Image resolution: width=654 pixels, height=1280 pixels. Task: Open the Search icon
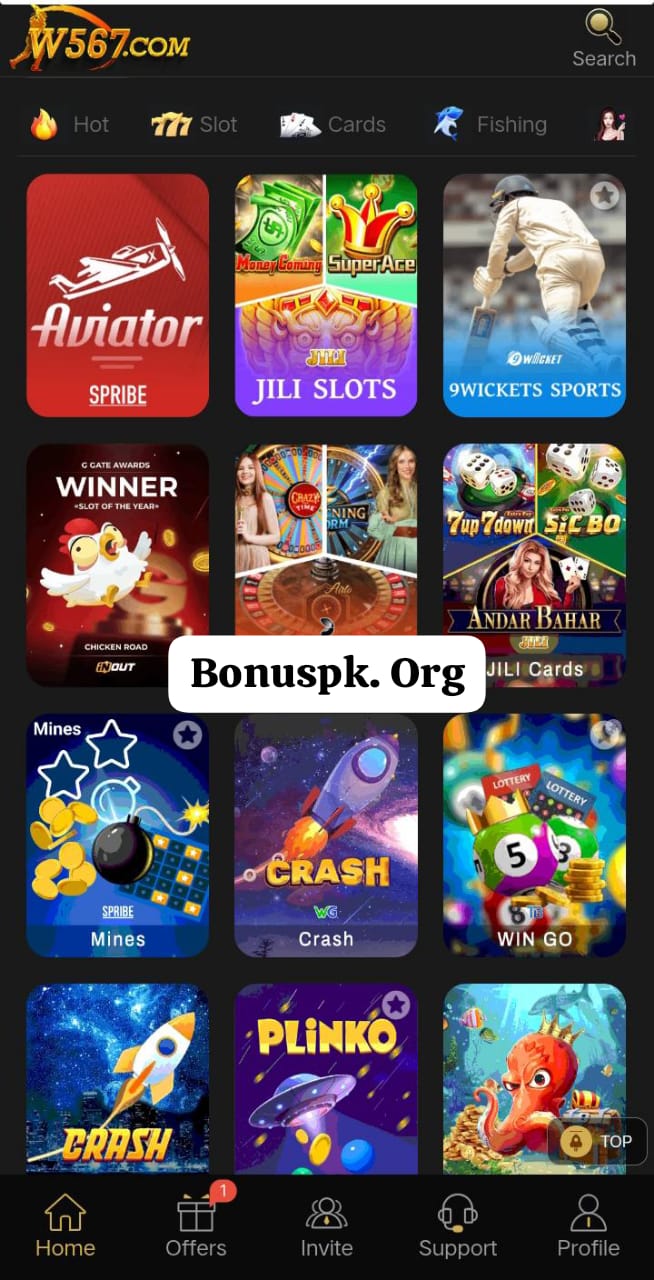tap(603, 38)
